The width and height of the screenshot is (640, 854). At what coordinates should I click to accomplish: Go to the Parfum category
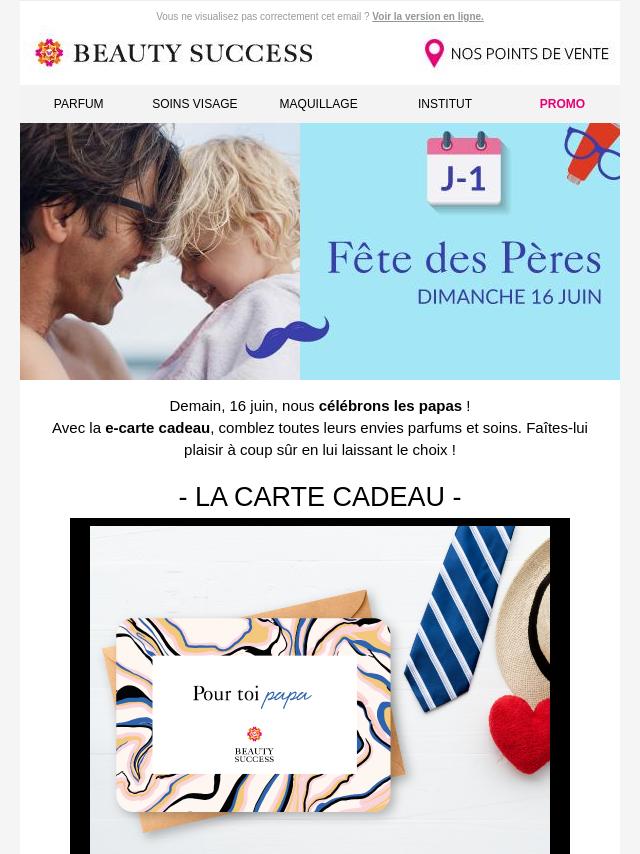coord(78,104)
